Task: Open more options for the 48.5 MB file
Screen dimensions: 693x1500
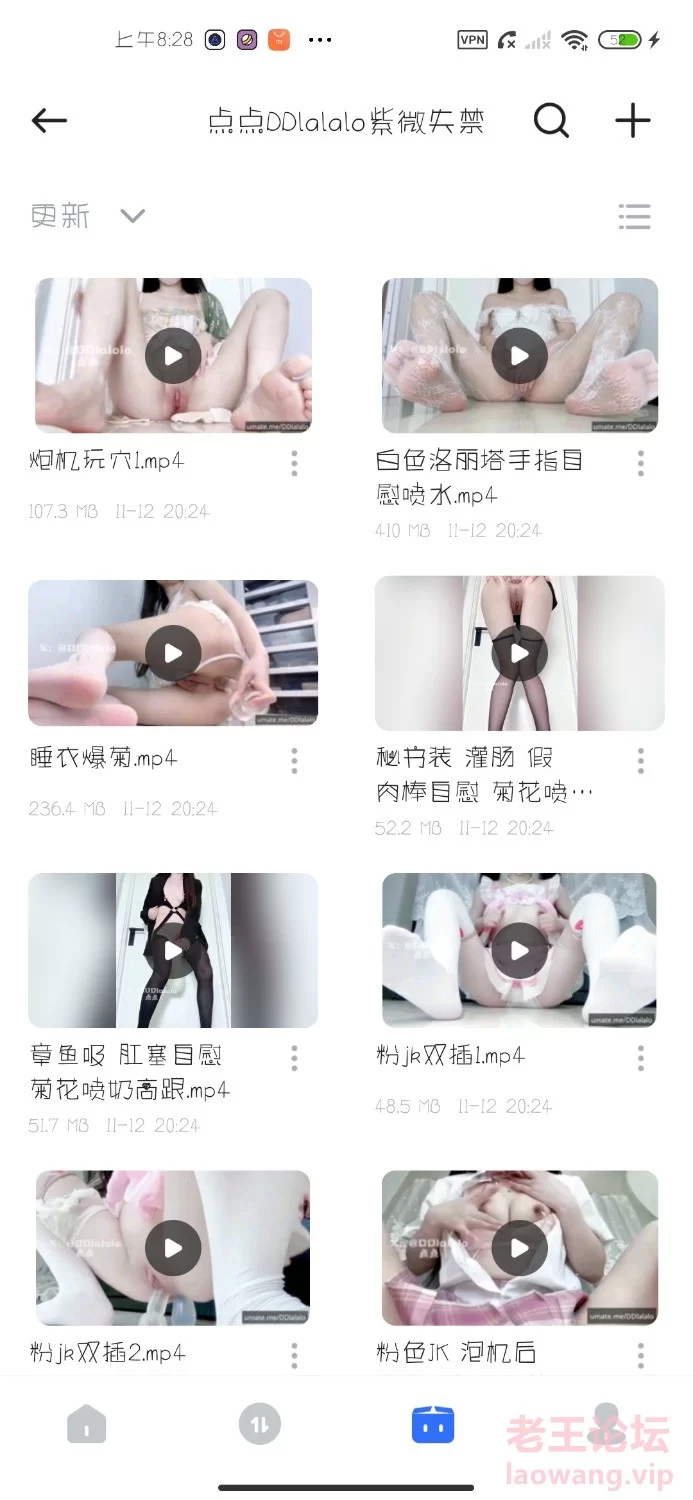Action: click(641, 1058)
